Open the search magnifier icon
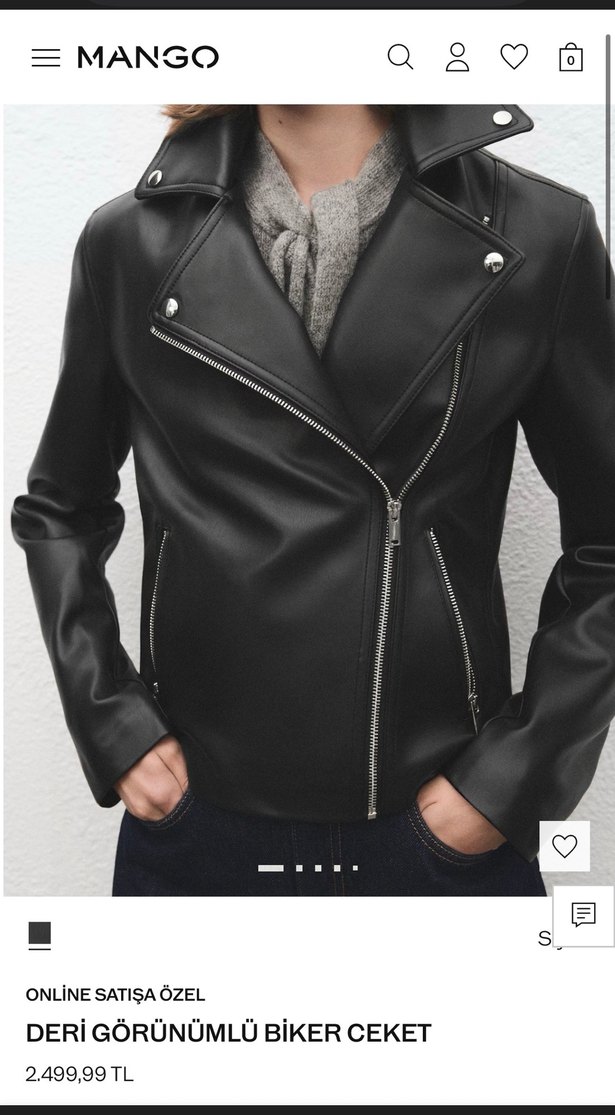Viewport: 615px width, 1115px height. (400, 58)
